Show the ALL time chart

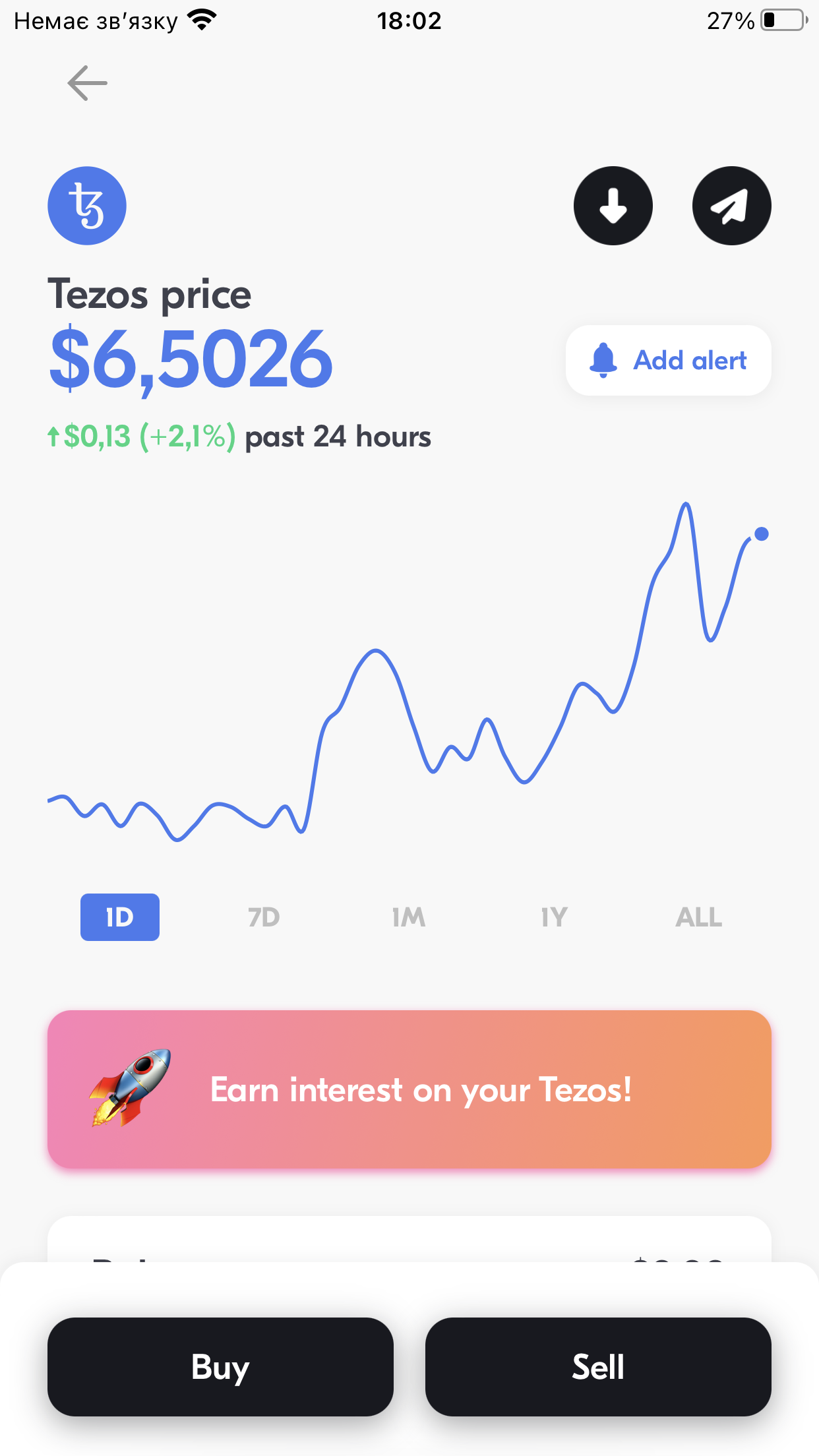pyautogui.click(x=698, y=917)
